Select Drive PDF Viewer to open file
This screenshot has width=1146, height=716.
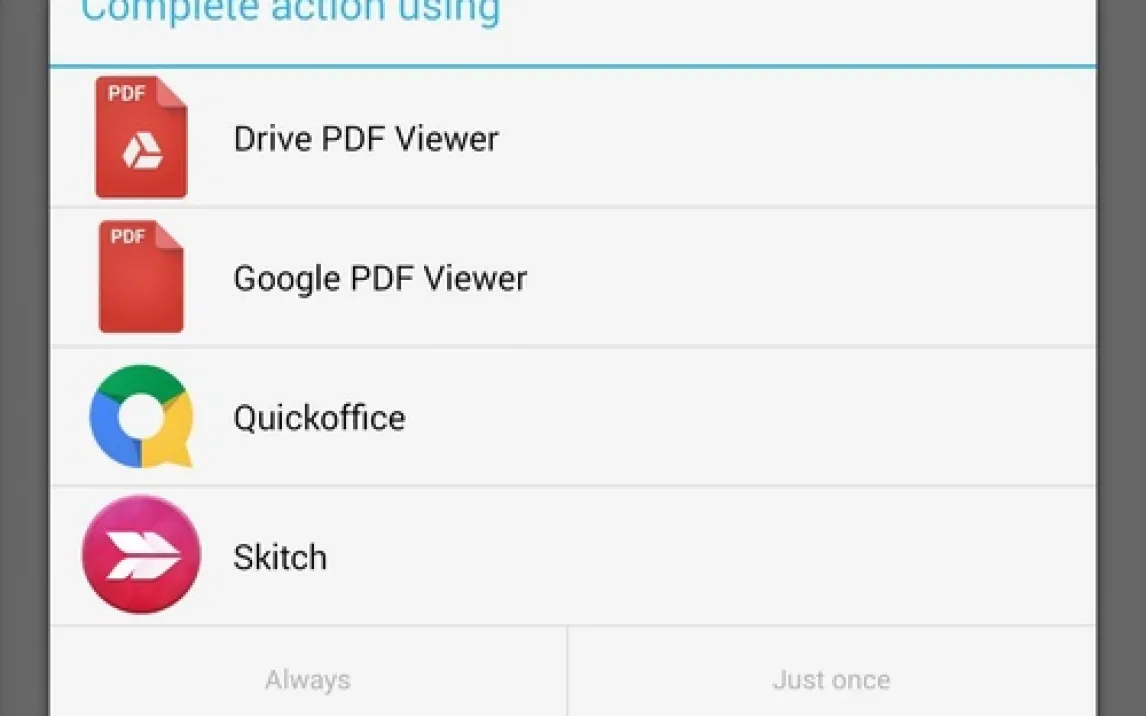coord(365,138)
